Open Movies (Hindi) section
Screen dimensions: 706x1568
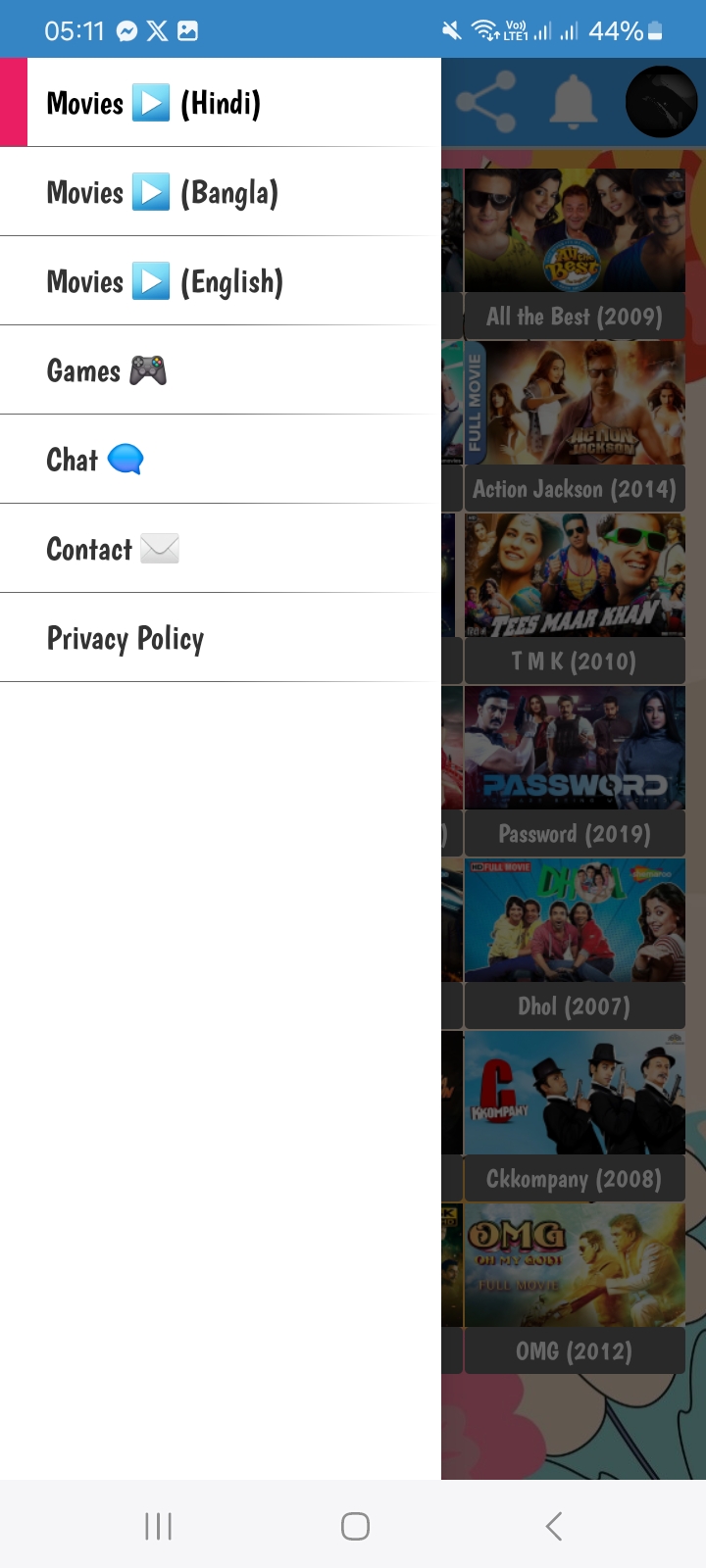point(221,103)
